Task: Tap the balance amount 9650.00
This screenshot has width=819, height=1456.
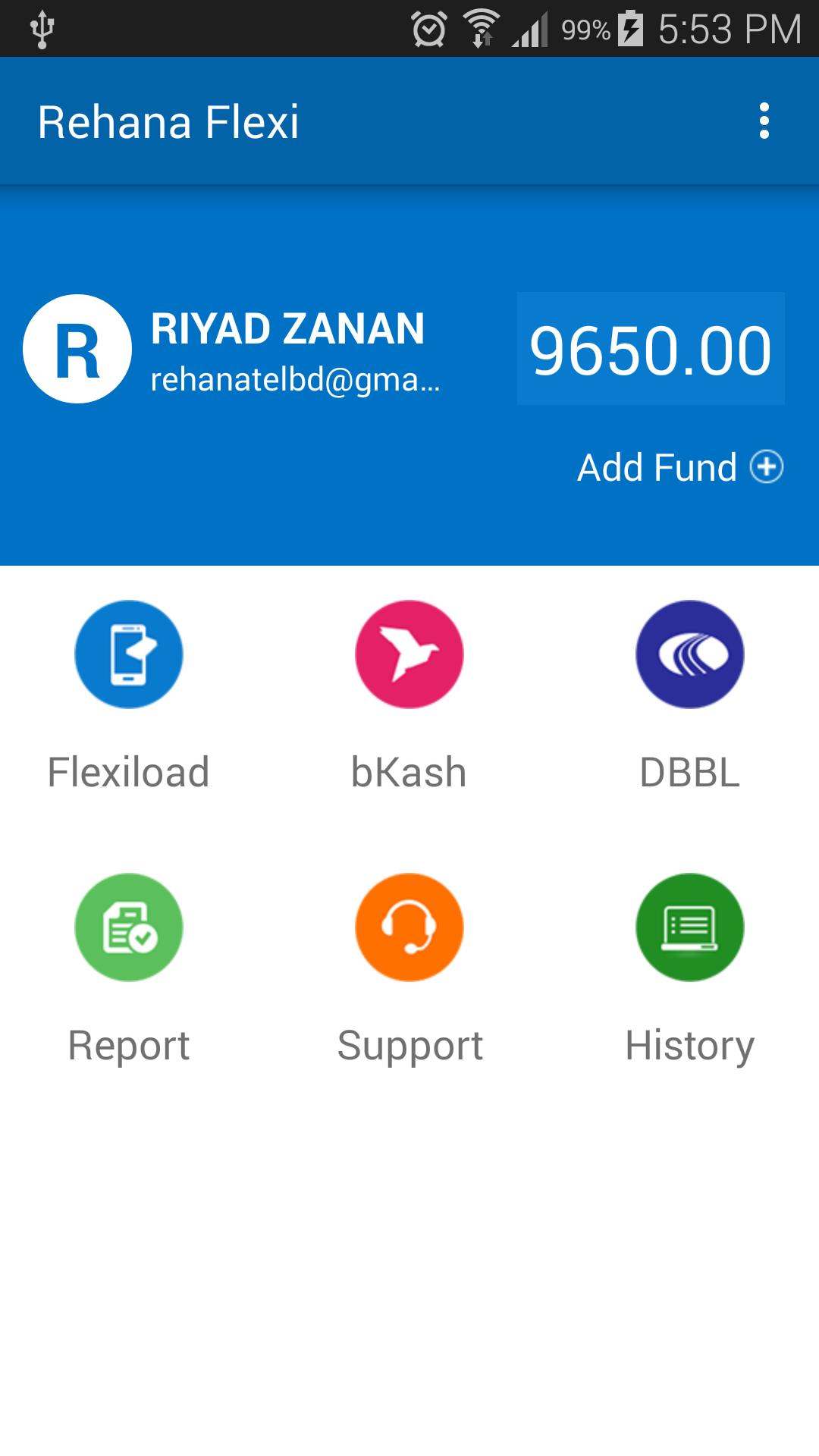Action: 649,347
